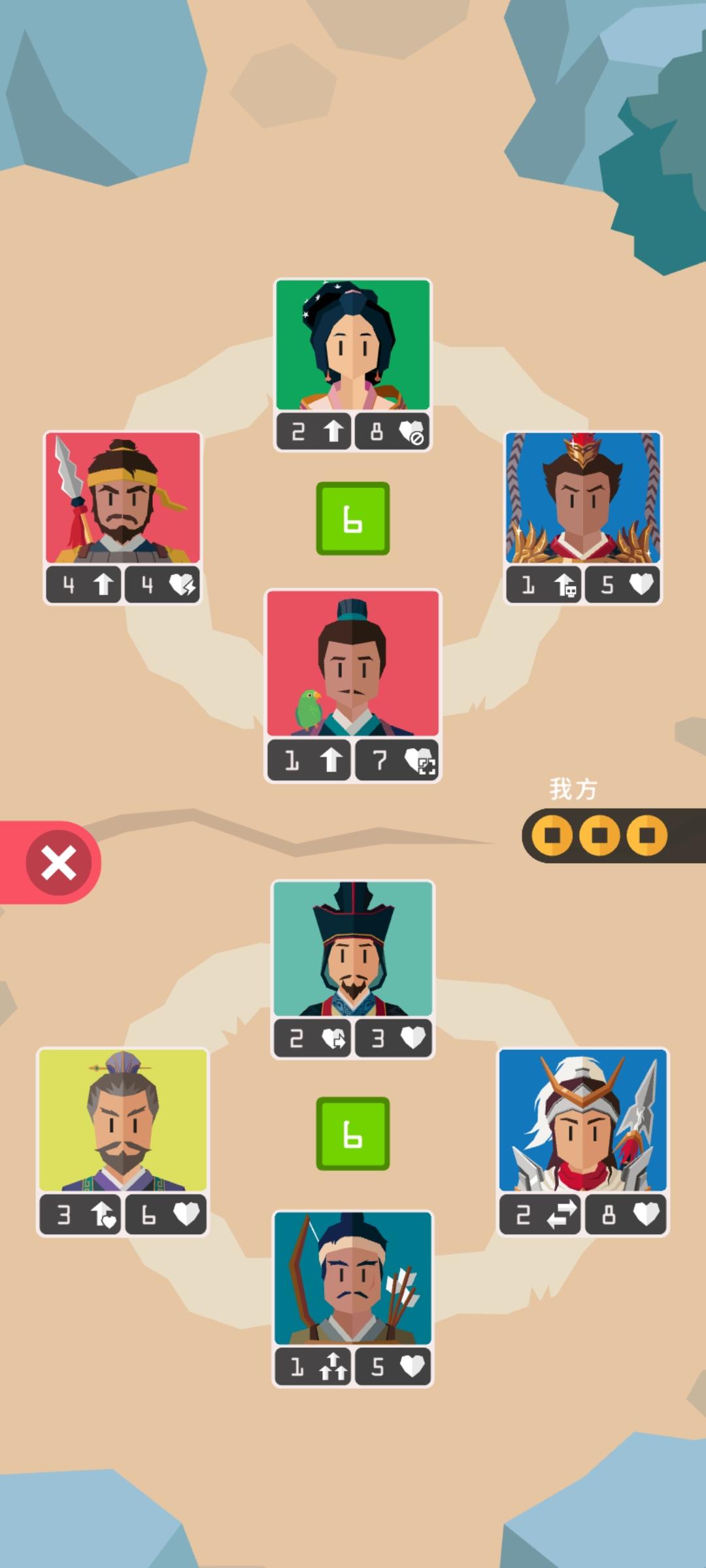Select my gray-haired elder card on yellow background
The width and height of the screenshot is (706, 1568).
(x=123, y=1120)
